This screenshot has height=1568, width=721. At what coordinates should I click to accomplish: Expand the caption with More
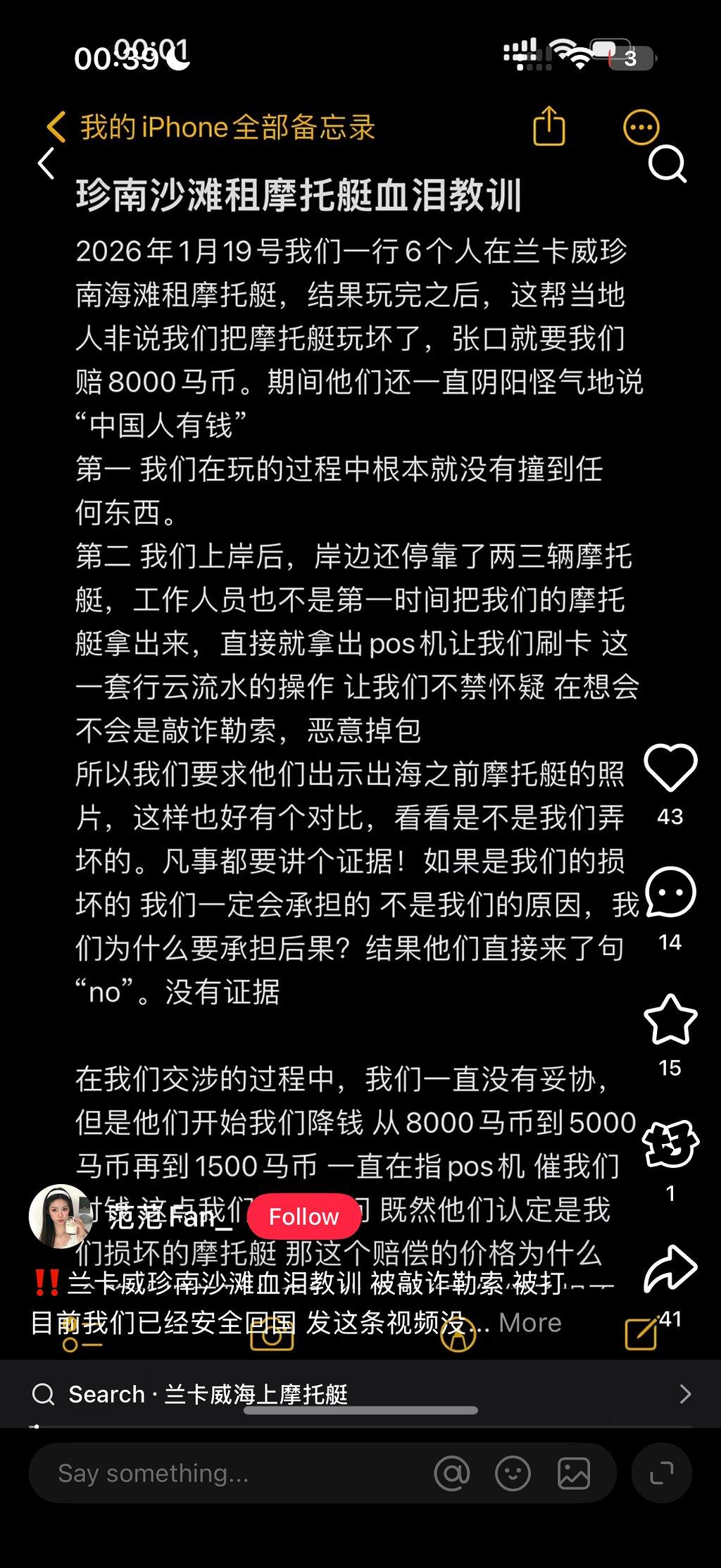[529, 1323]
